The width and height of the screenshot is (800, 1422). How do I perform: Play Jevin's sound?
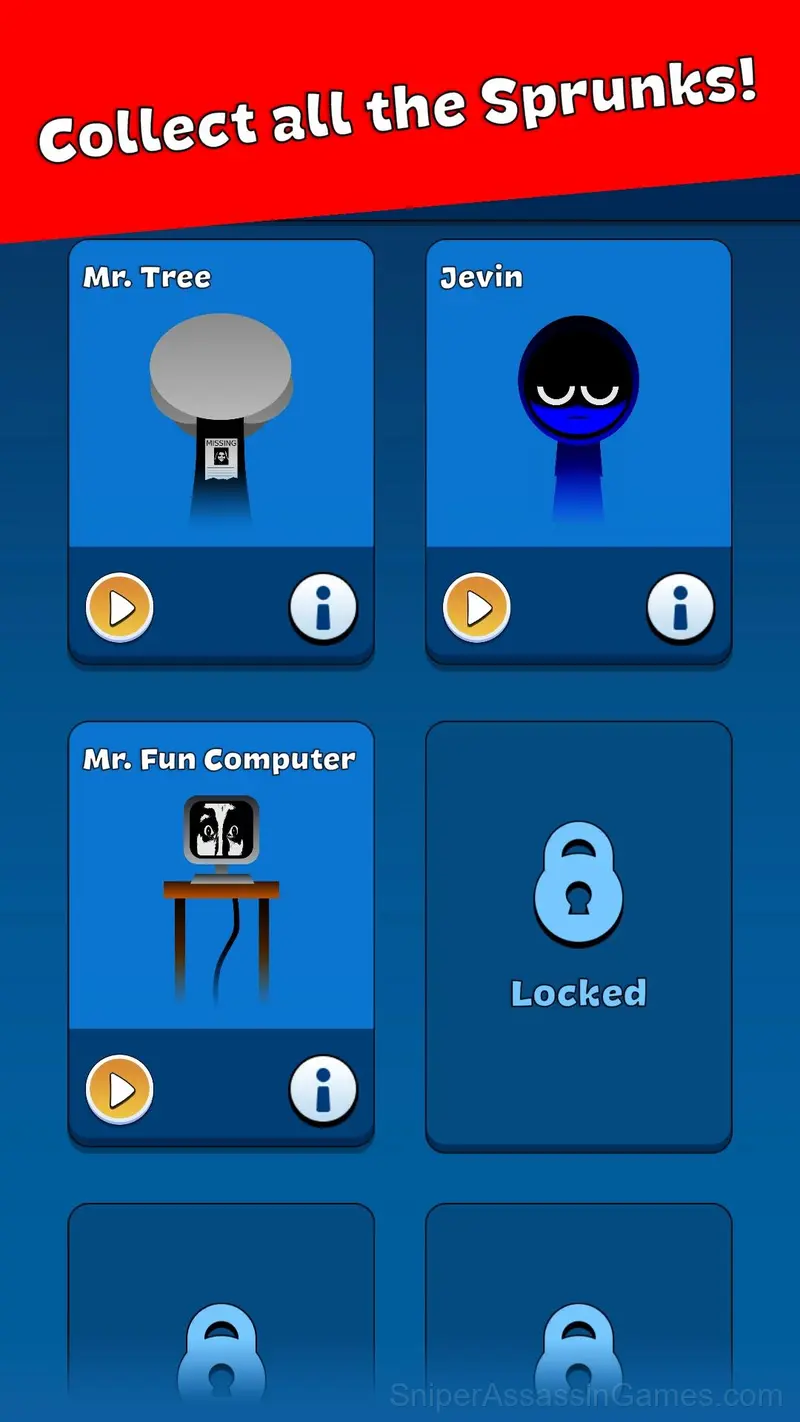[x=477, y=607]
